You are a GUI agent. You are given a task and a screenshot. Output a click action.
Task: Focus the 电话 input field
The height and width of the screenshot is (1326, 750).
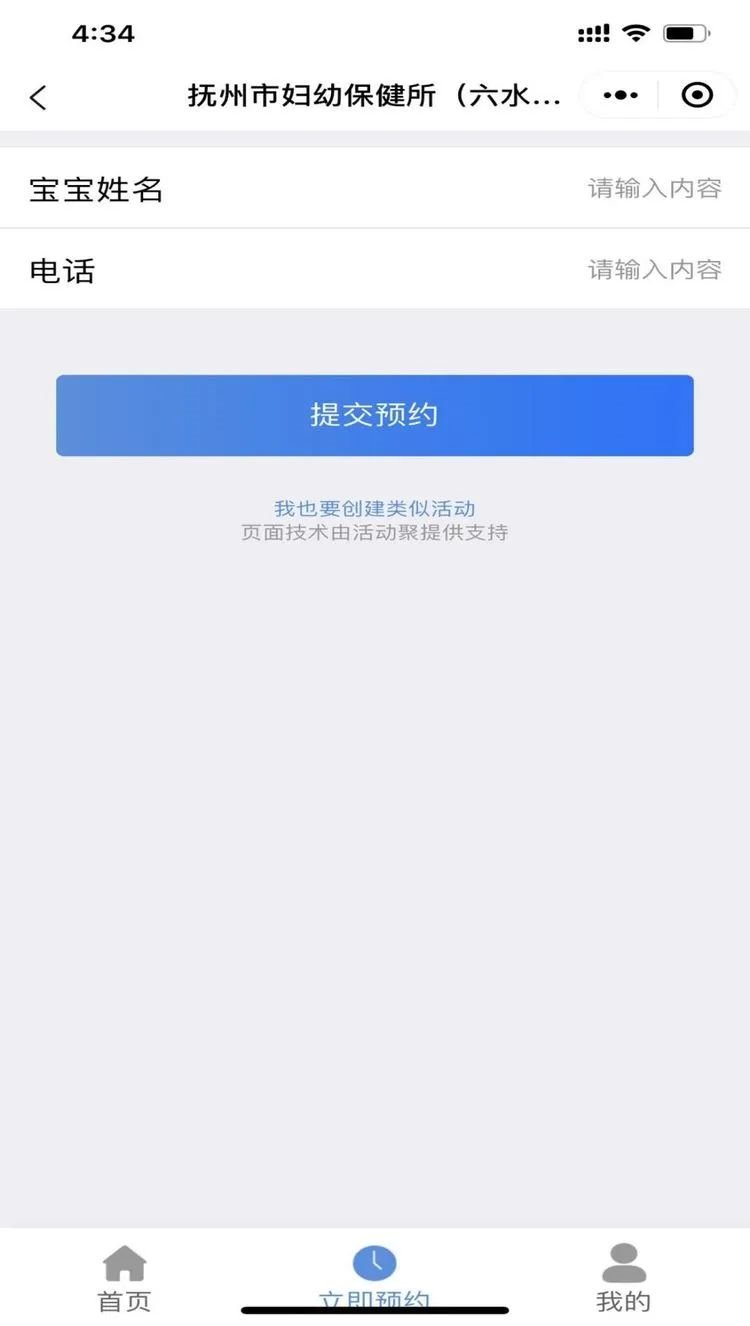[375, 269]
